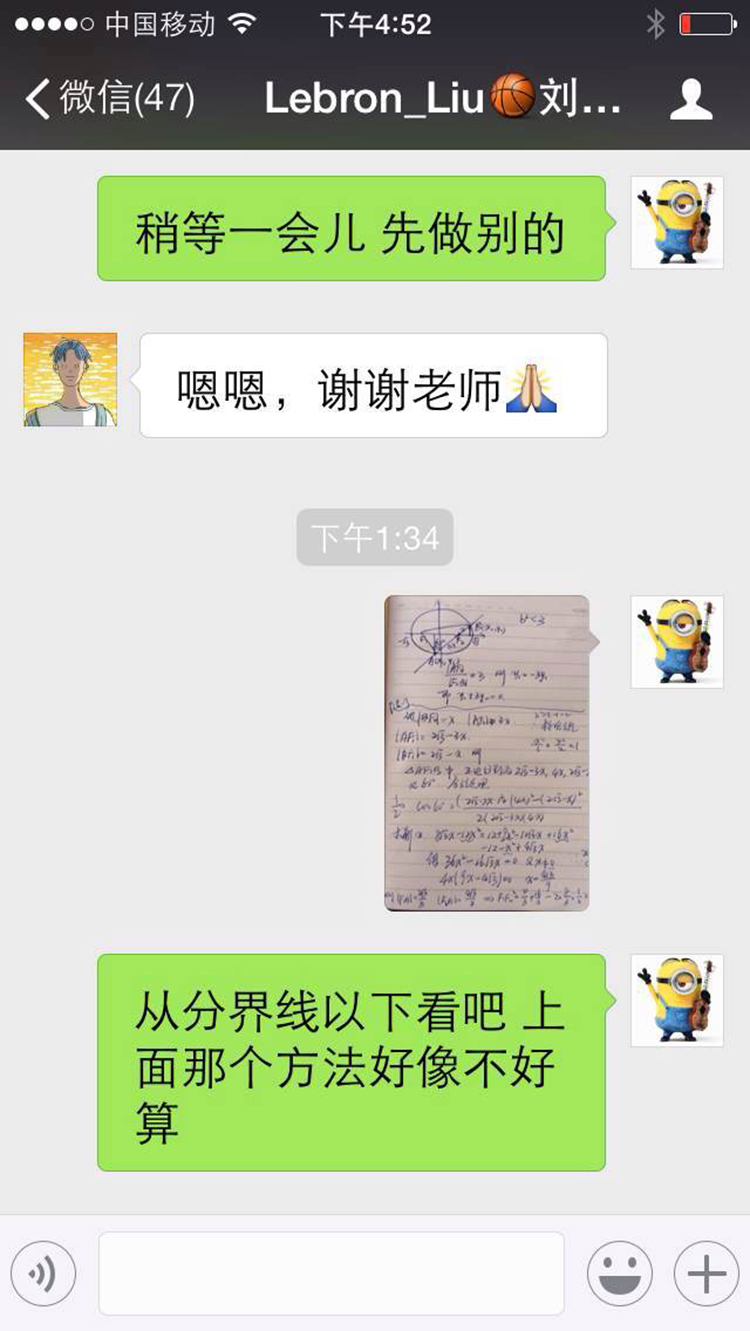Image resolution: width=750 pixels, height=1331 pixels.
Task: Open the handwritten notes photo message
Action: [x=487, y=752]
